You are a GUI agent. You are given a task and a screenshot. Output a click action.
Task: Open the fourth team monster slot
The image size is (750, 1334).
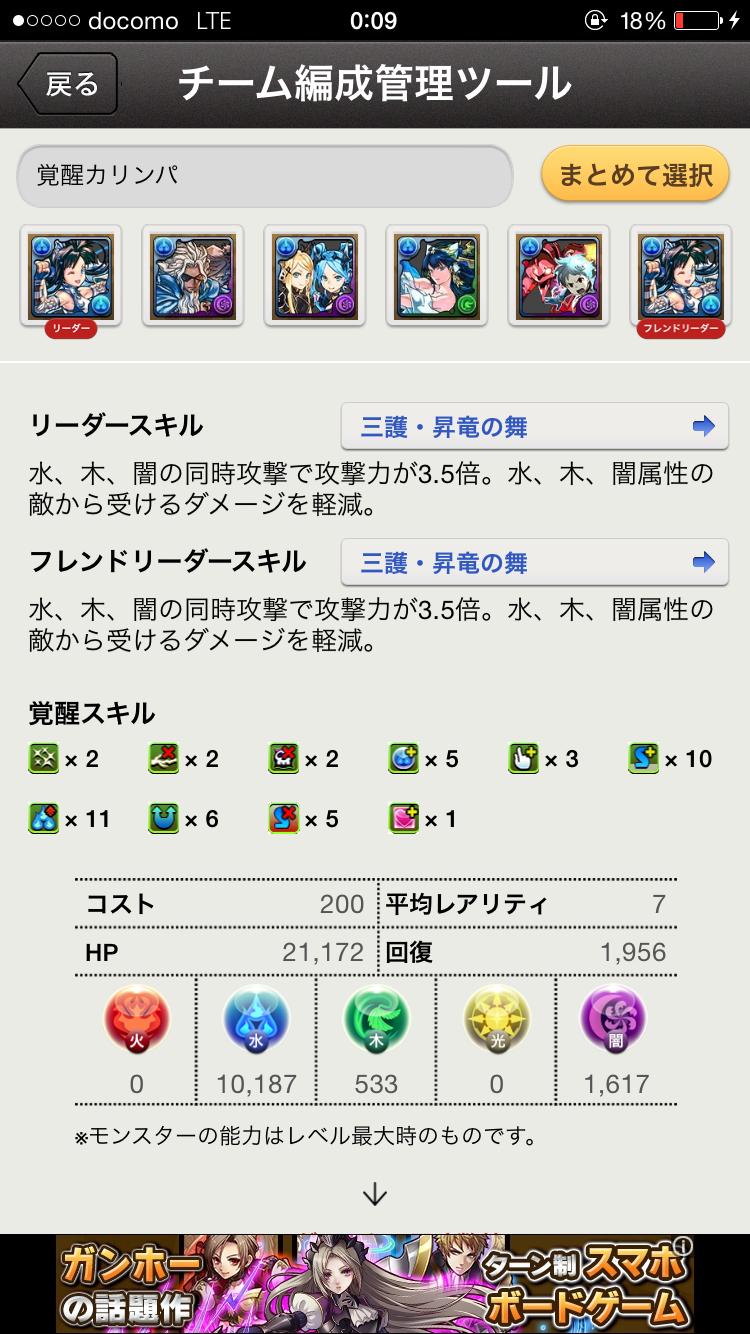(x=437, y=277)
